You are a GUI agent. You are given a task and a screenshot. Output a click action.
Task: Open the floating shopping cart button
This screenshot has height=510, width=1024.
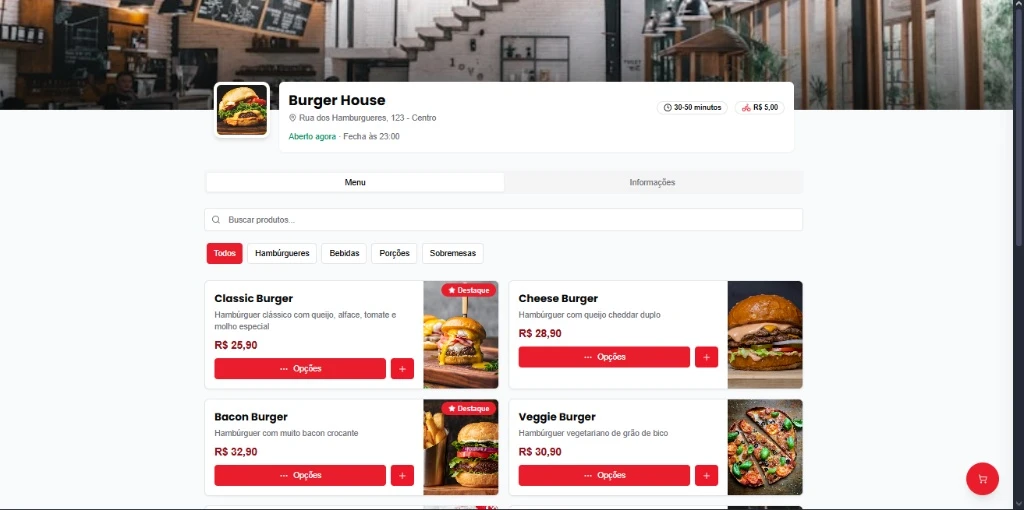[982, 479]
